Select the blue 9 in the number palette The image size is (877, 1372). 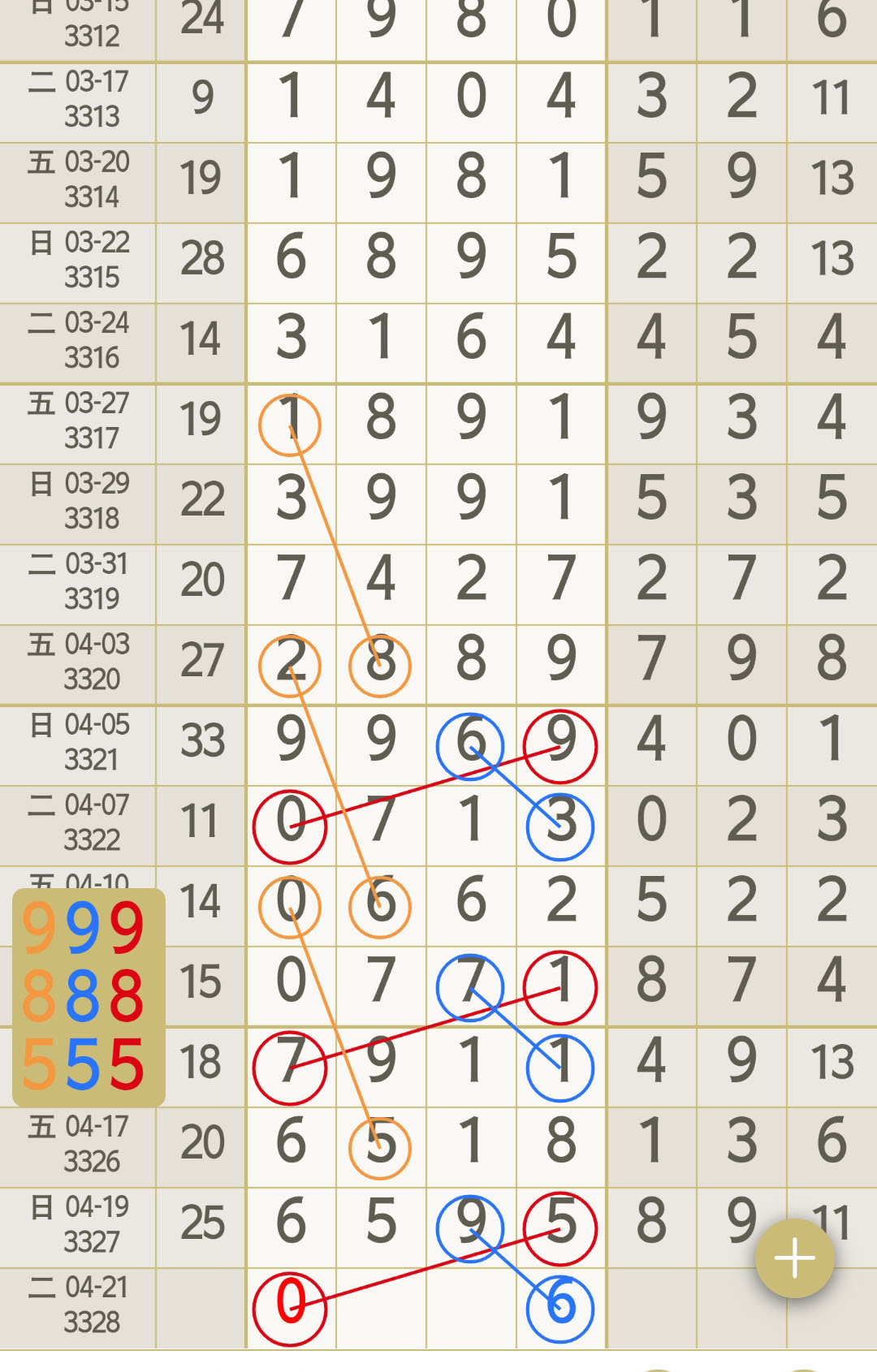pyautogui.click(x=83, y=928)
